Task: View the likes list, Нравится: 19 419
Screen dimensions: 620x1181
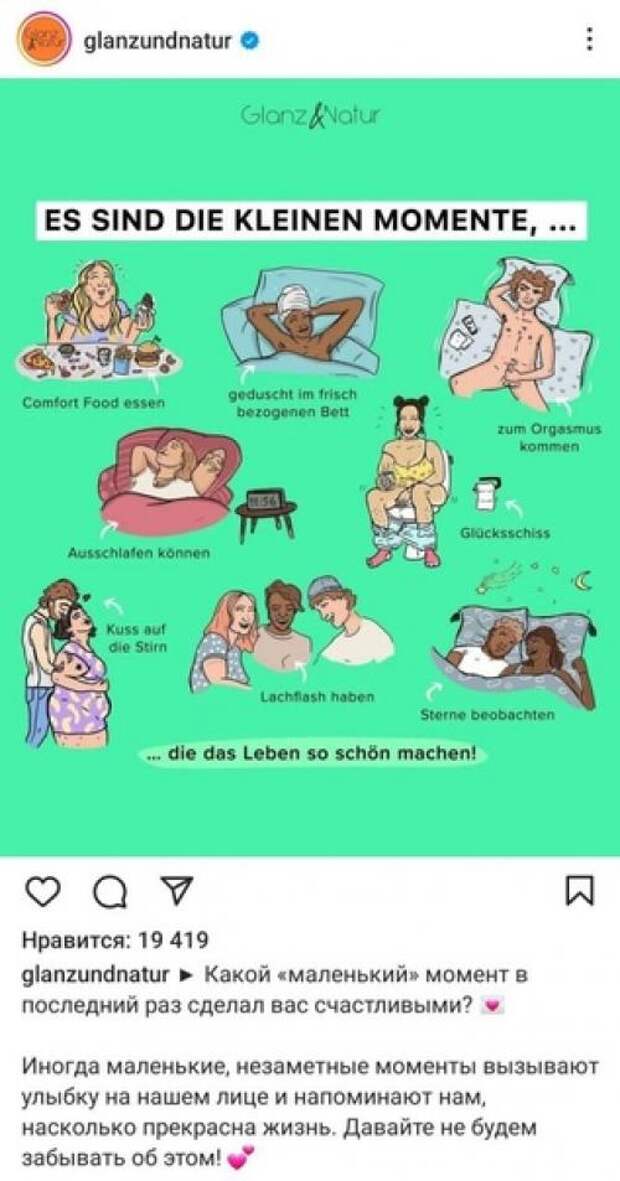Action: (115, 940)
